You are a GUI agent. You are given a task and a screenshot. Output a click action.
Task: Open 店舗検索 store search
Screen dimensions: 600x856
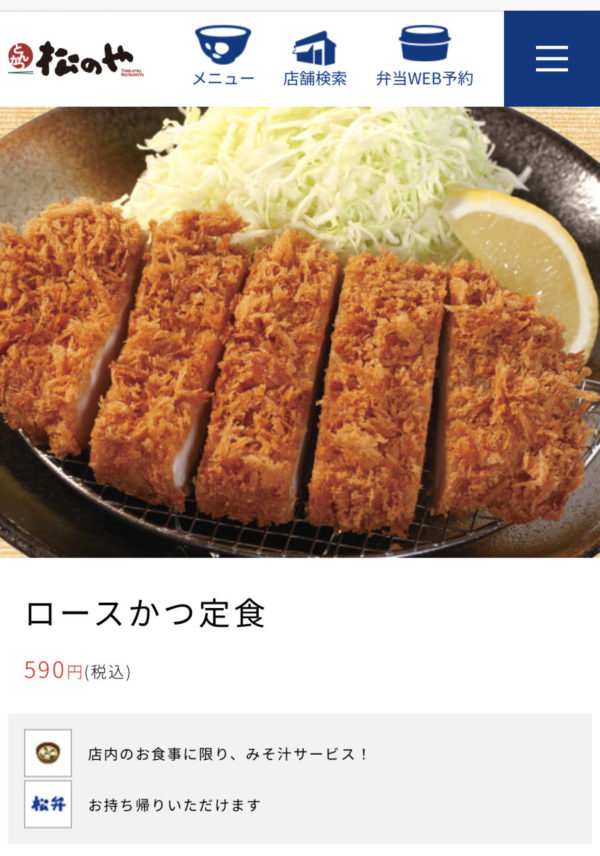(314, 57)
